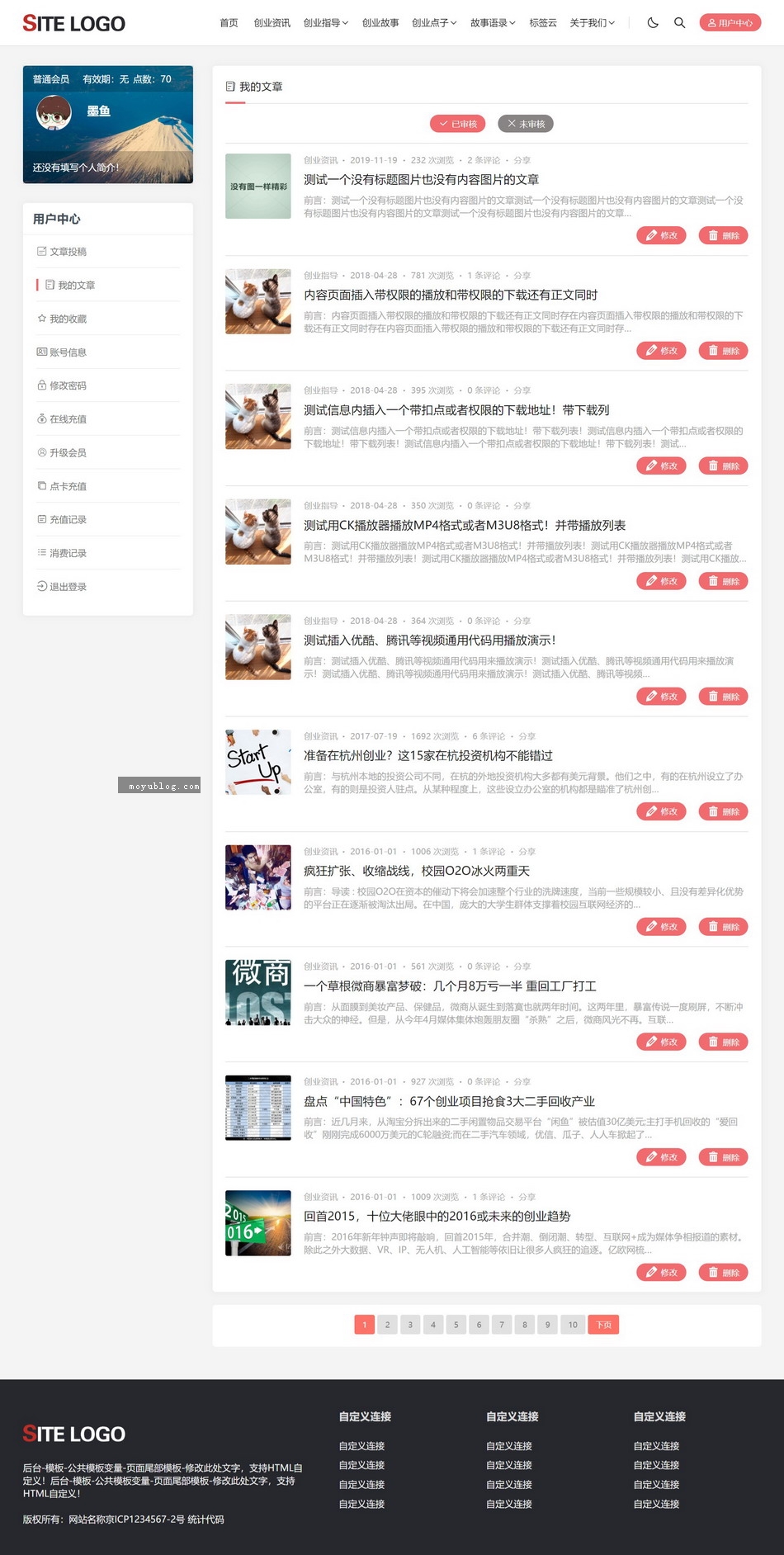Select the 已审核 filter
This screenshot has height=1555, width=784.
(458, 124)
